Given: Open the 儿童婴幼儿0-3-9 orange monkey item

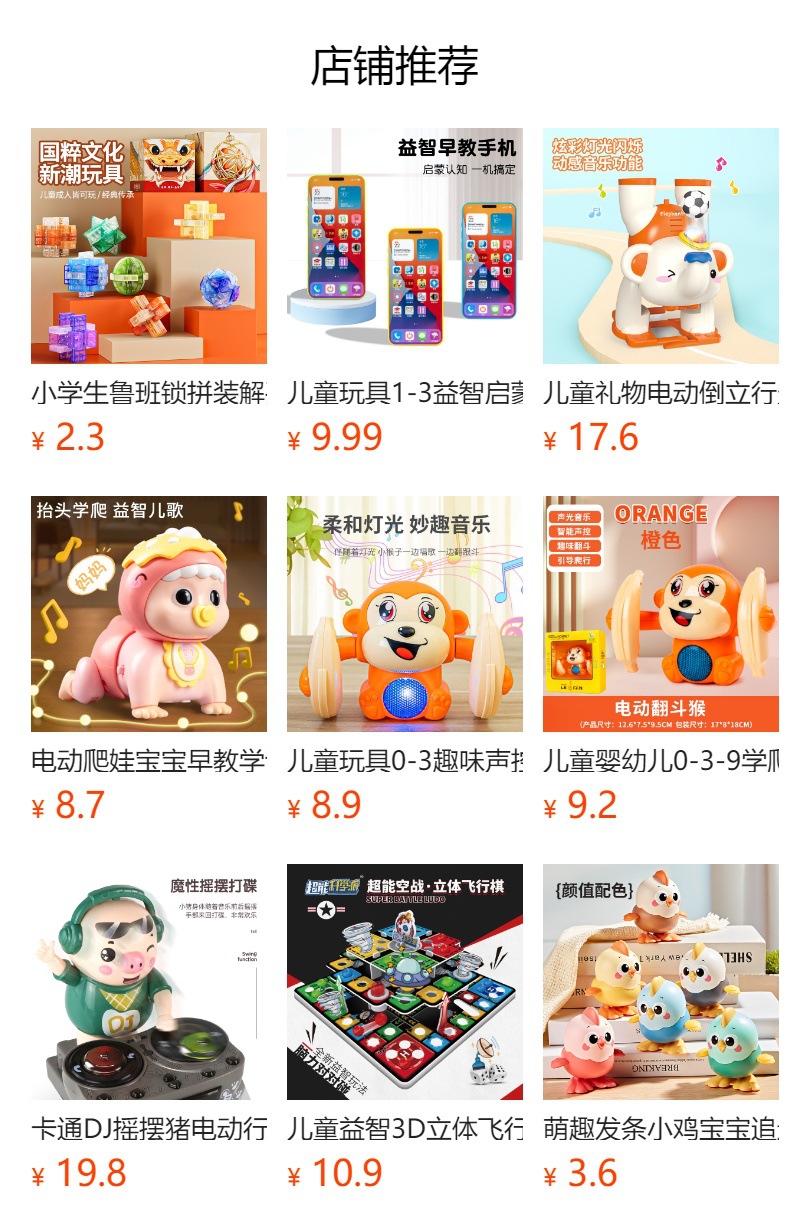Looking at the screenshot, I should click(x=661, y=614).
